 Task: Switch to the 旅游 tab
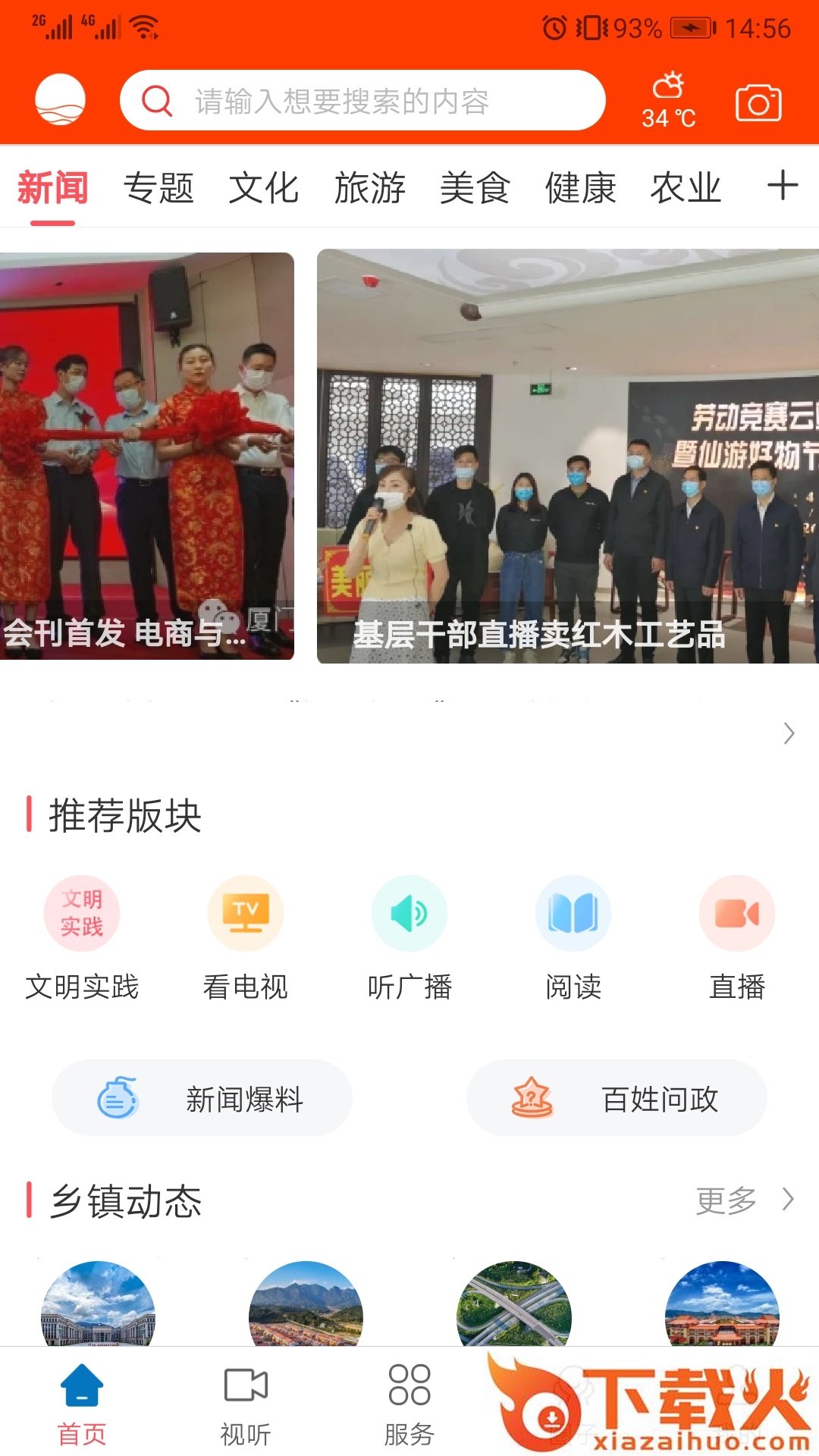pyautogui.click(x=369, y=188)
